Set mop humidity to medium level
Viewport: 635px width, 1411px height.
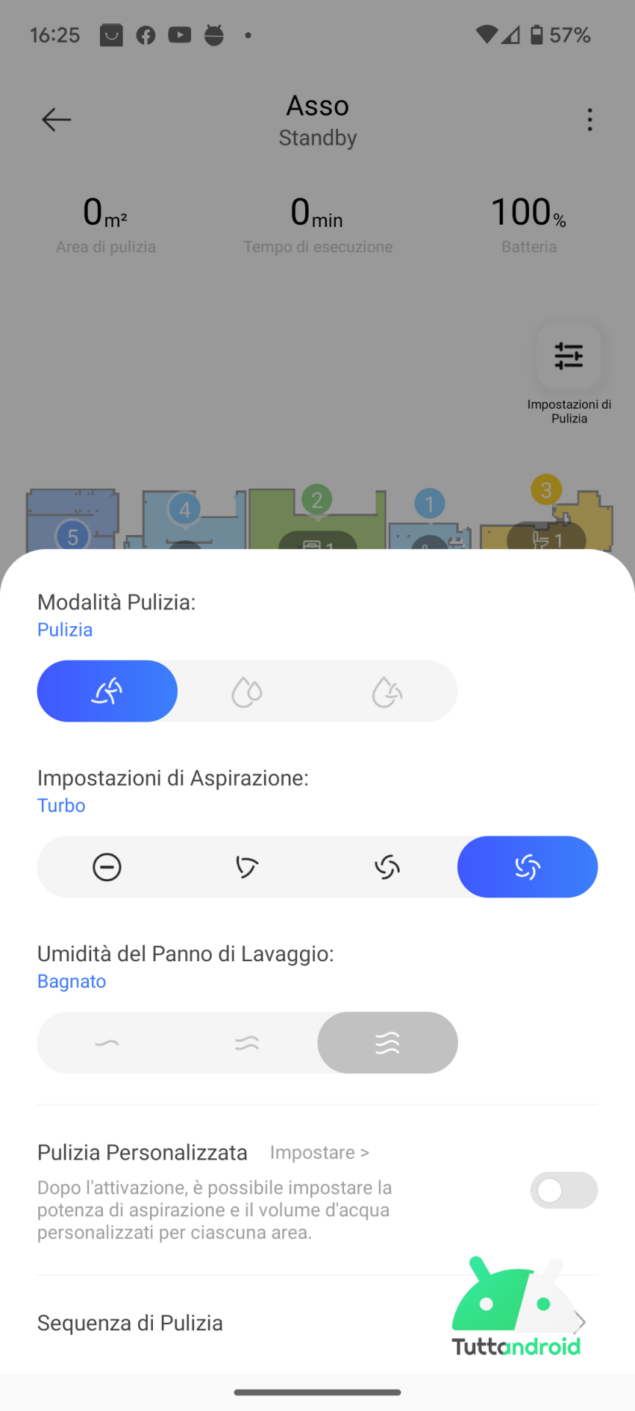point(247,1043)
